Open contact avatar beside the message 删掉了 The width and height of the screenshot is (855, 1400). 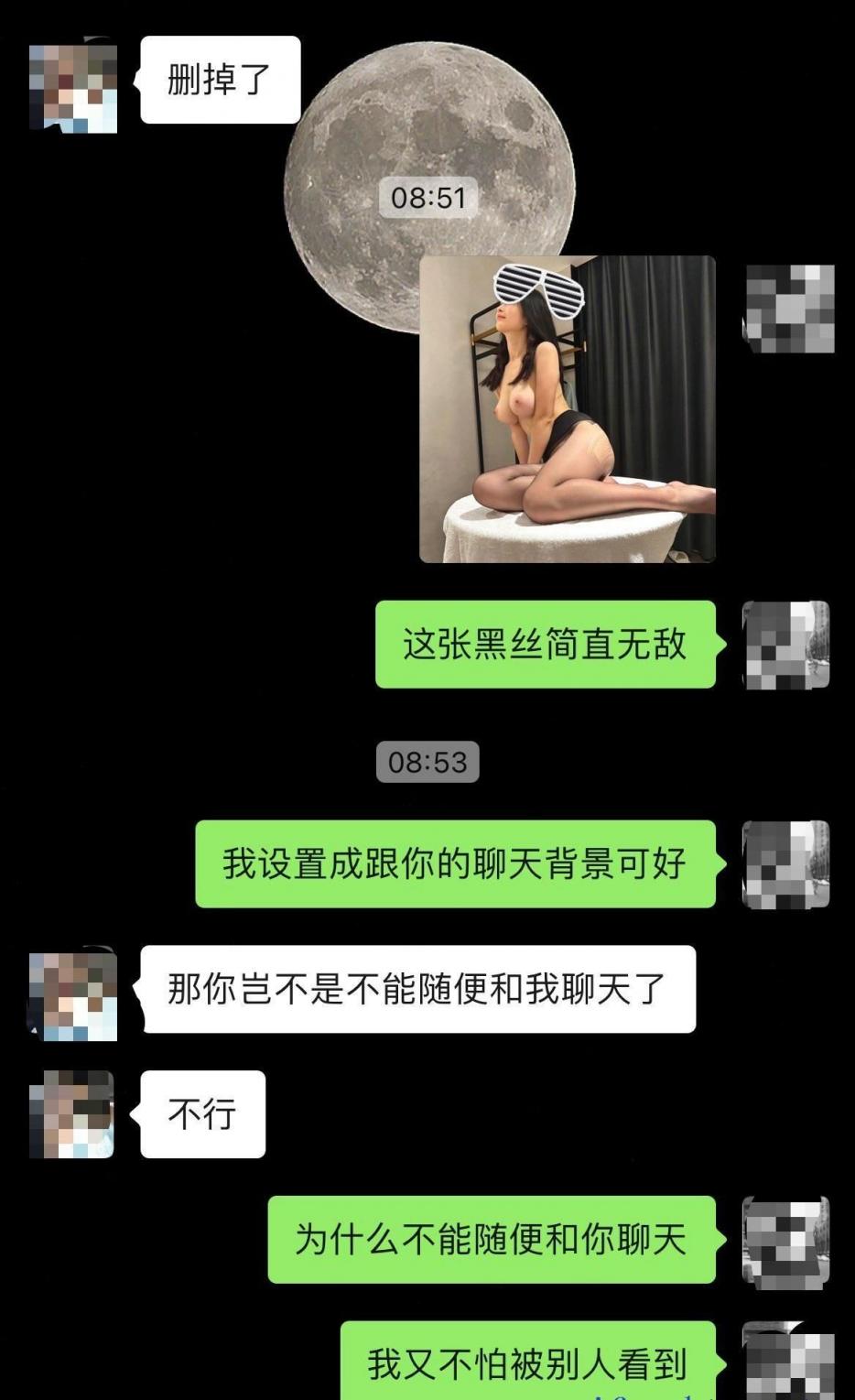coord(73,86)
